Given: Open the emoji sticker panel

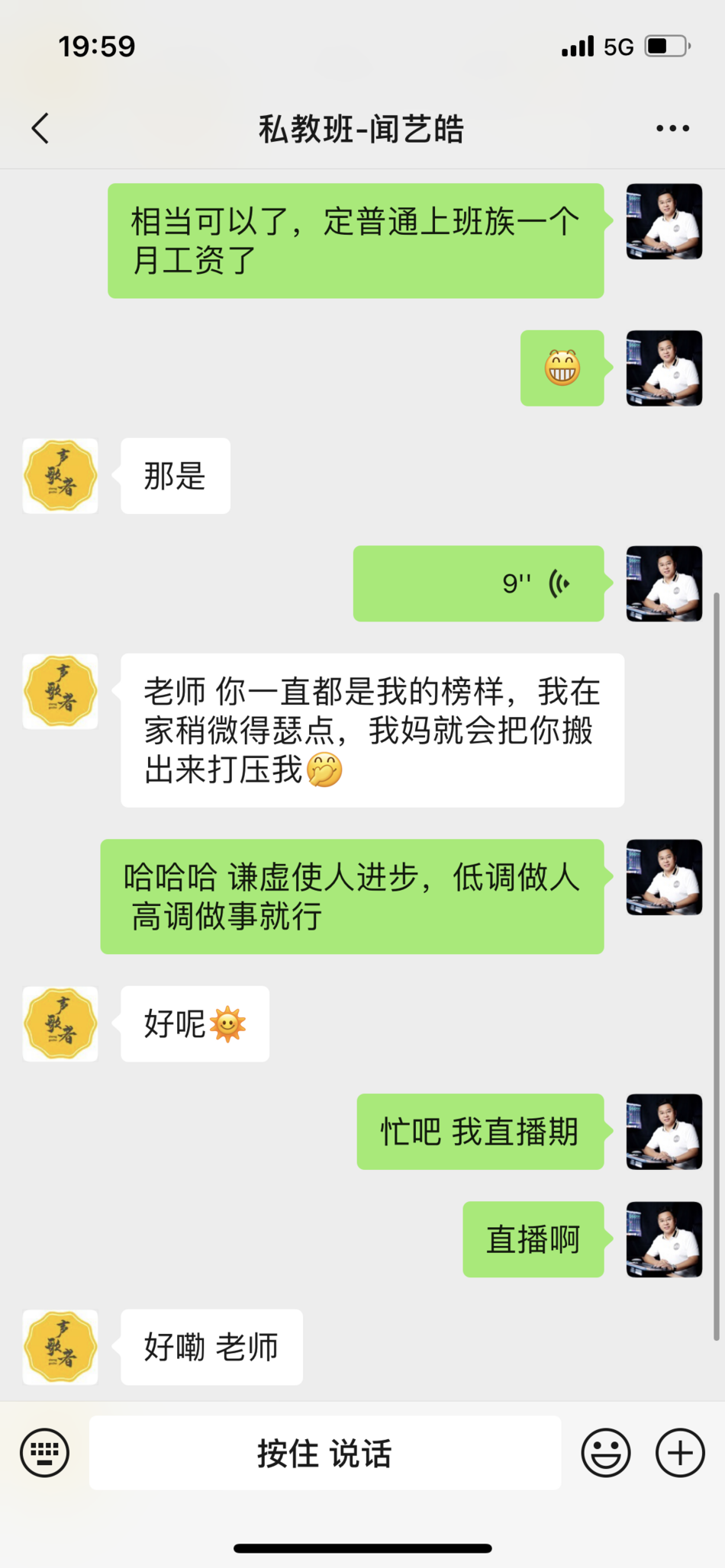Looking at the screenshot, I should click(x=606, y=1452).
